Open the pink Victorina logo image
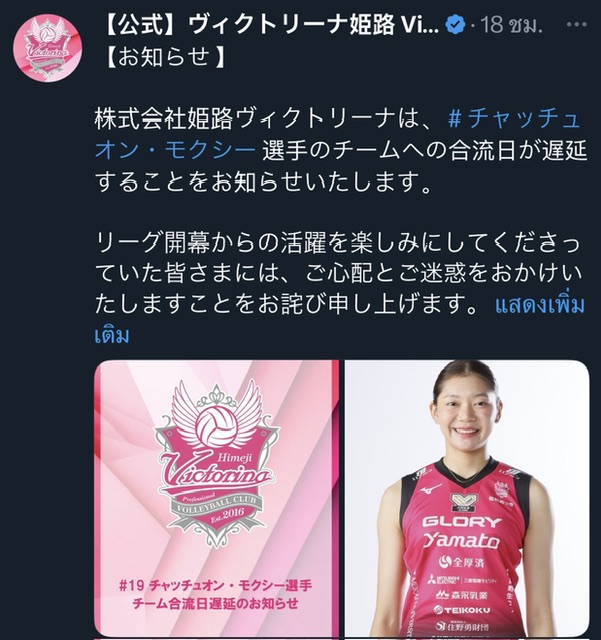This screenshot has width=601, height=640. pyautogui.click(x=216, y=497)
